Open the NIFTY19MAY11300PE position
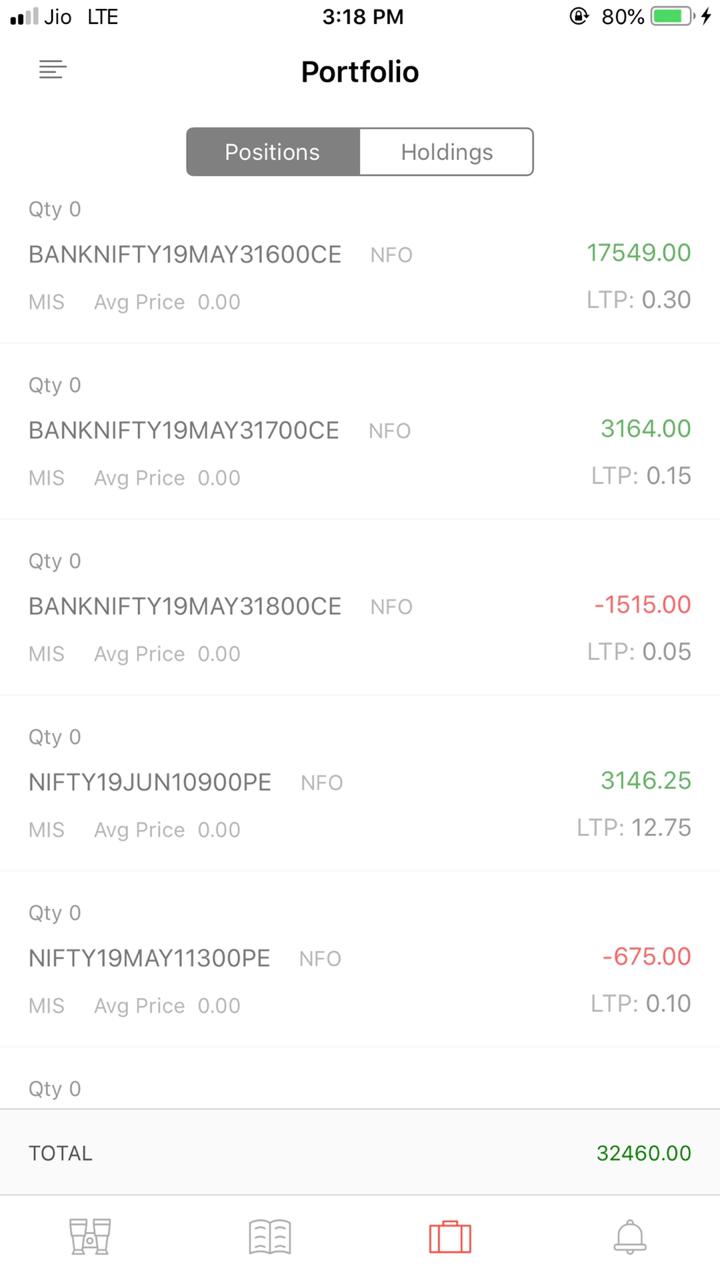 click(x=360, y=960)
